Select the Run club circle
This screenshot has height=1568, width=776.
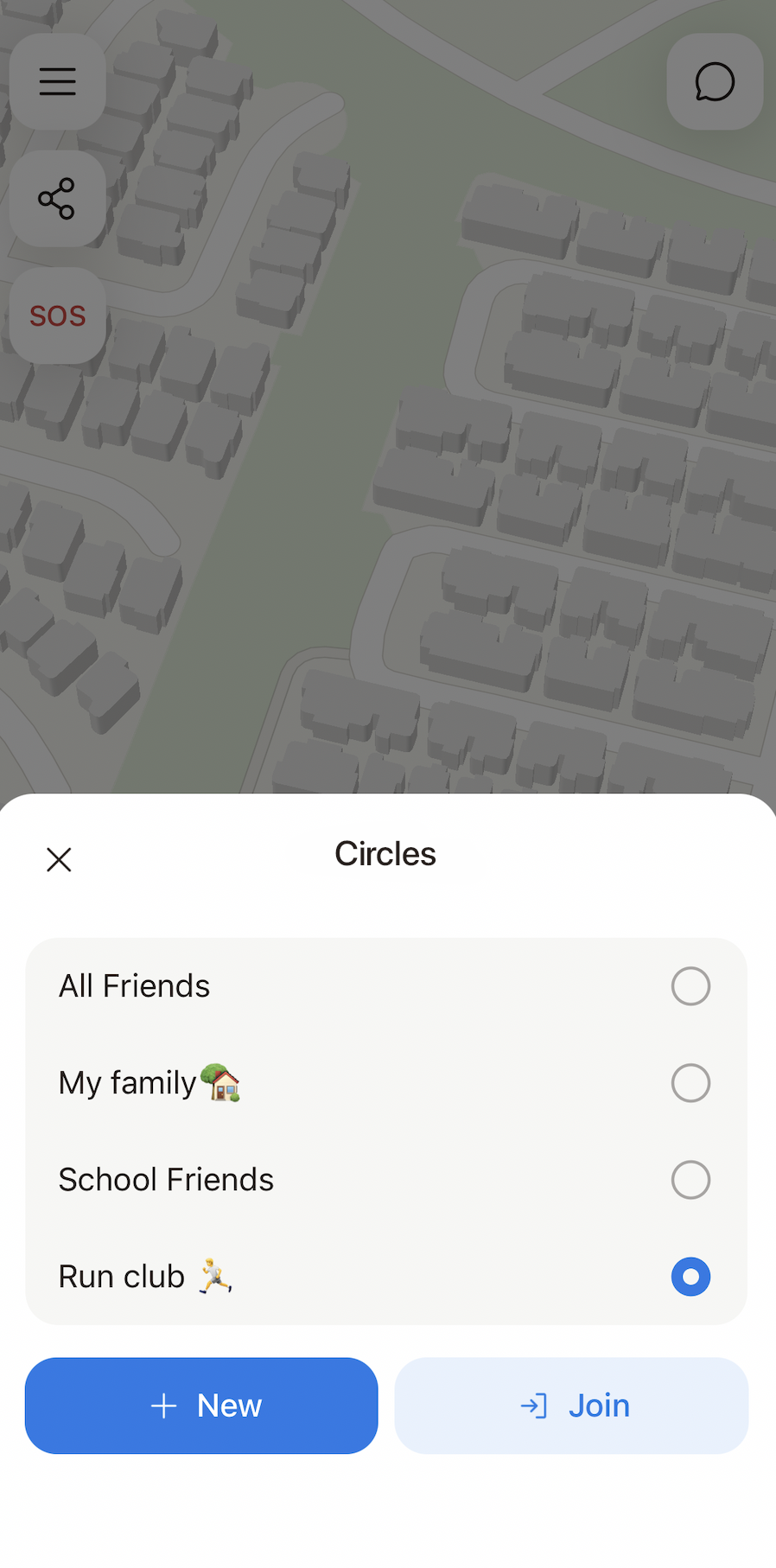(x=386, y=1277)
